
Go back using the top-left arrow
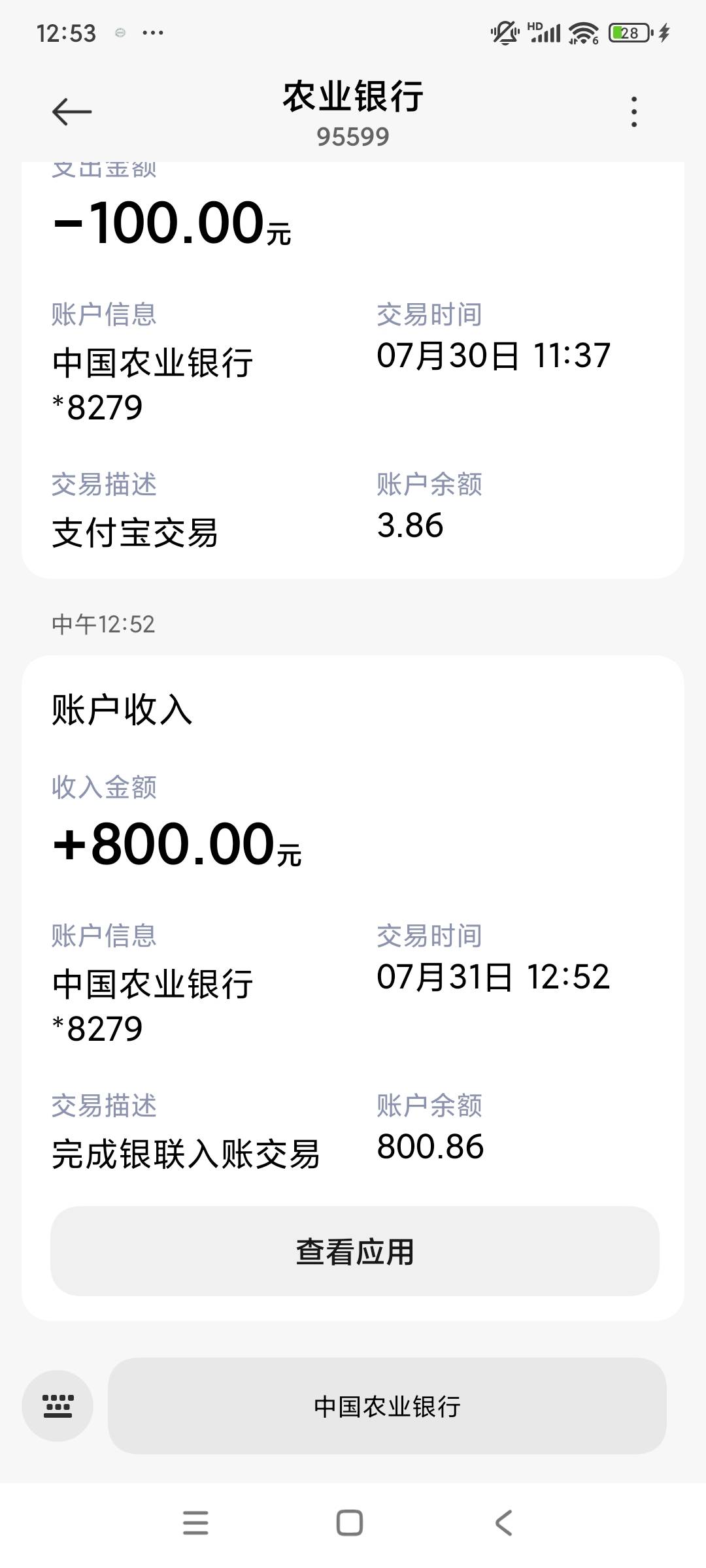(x=72, y=112)
